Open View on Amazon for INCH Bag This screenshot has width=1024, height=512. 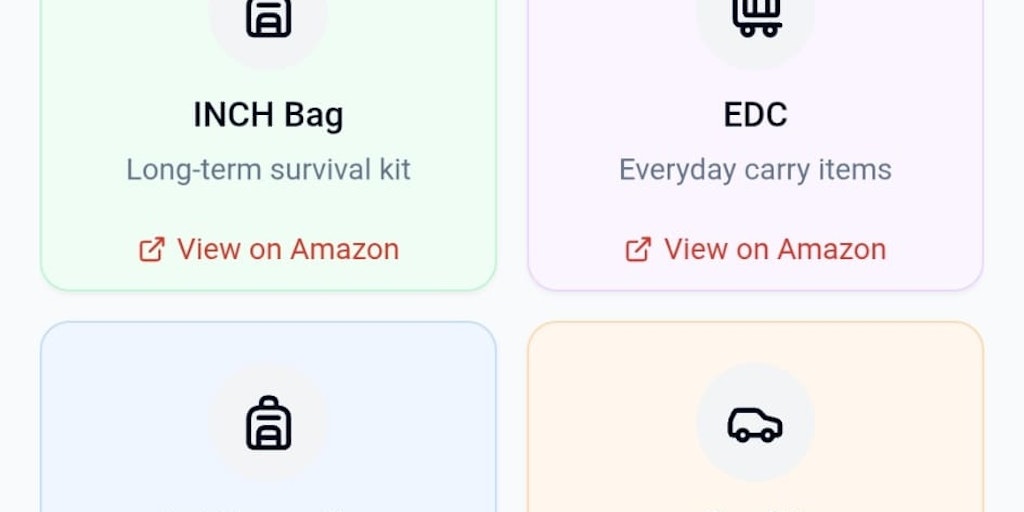pos(269,249)
